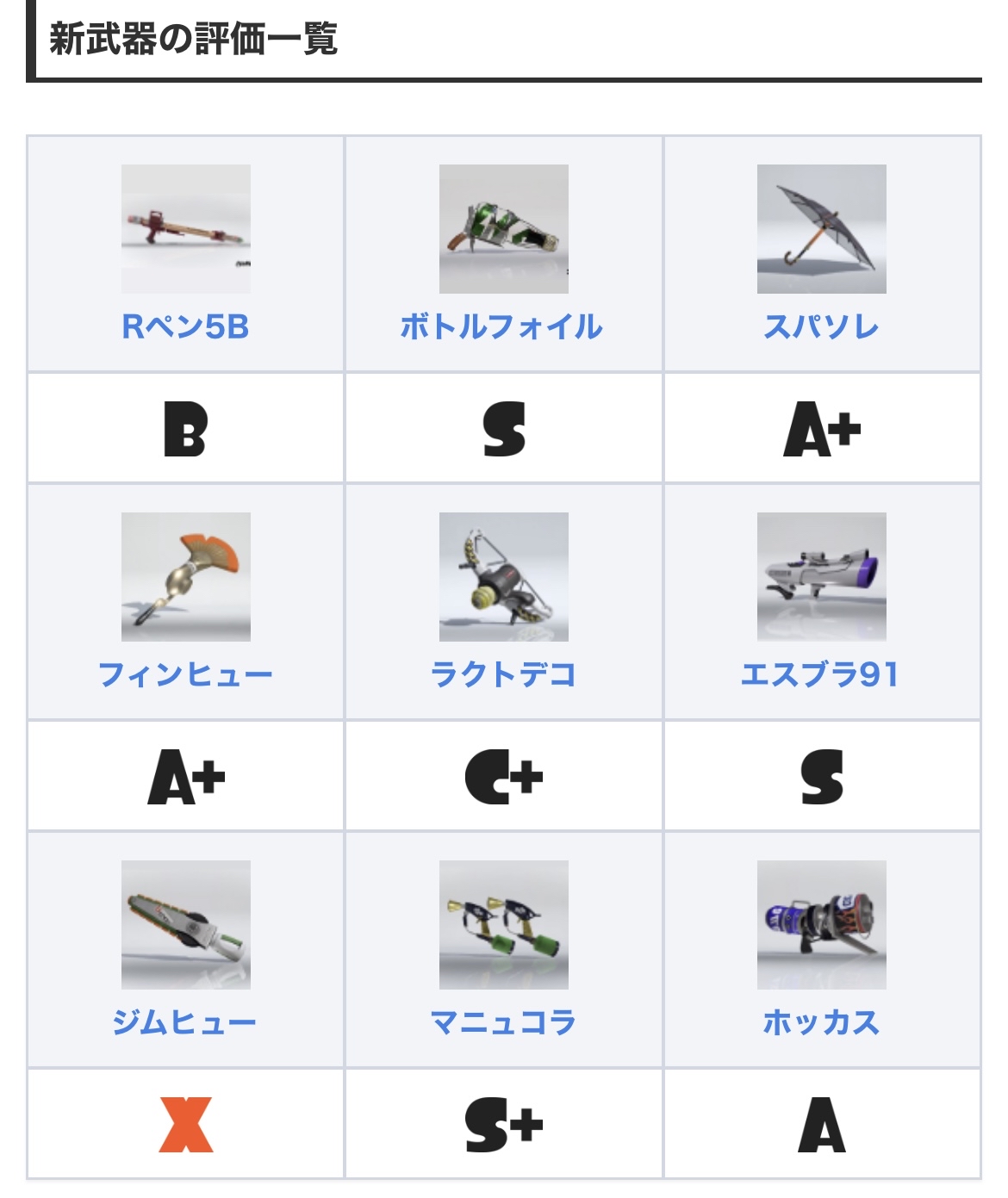View the マニュコラ weapon page

point(503,1022)
